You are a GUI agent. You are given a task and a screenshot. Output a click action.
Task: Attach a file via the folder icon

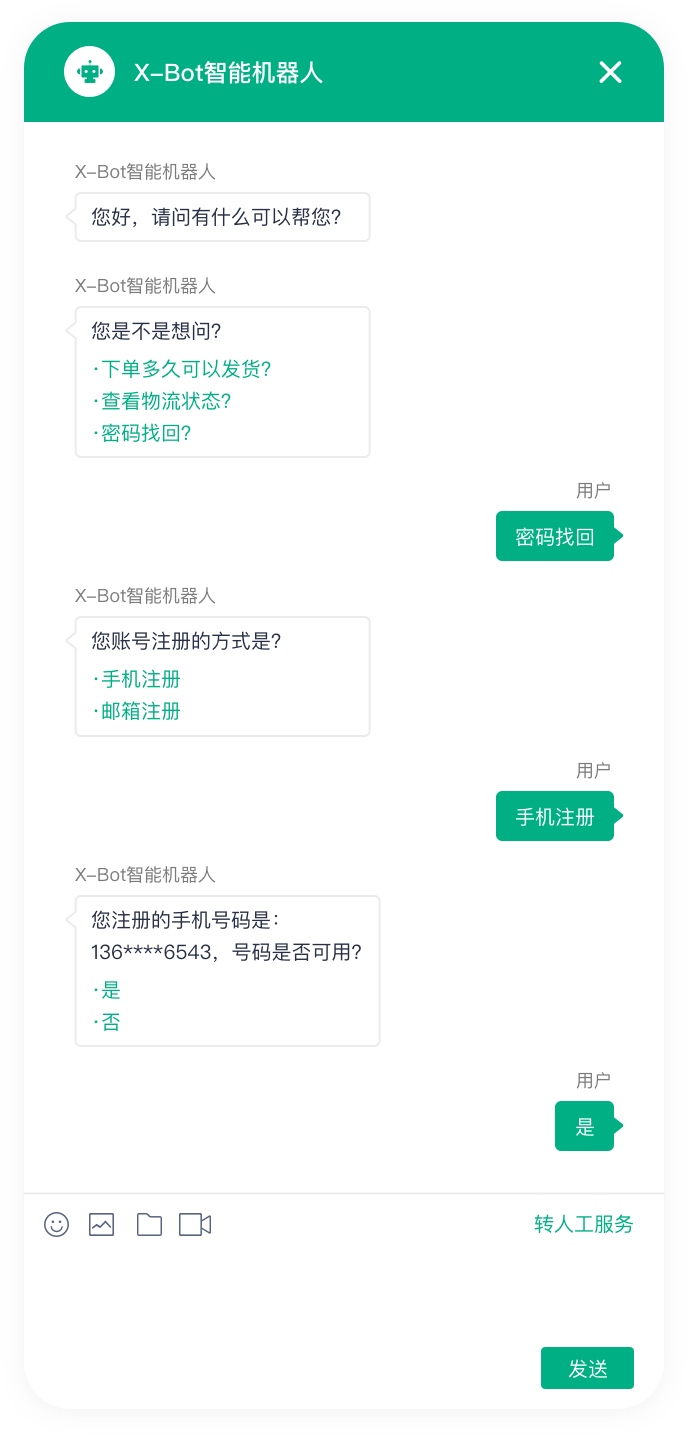coord(149,1224)
